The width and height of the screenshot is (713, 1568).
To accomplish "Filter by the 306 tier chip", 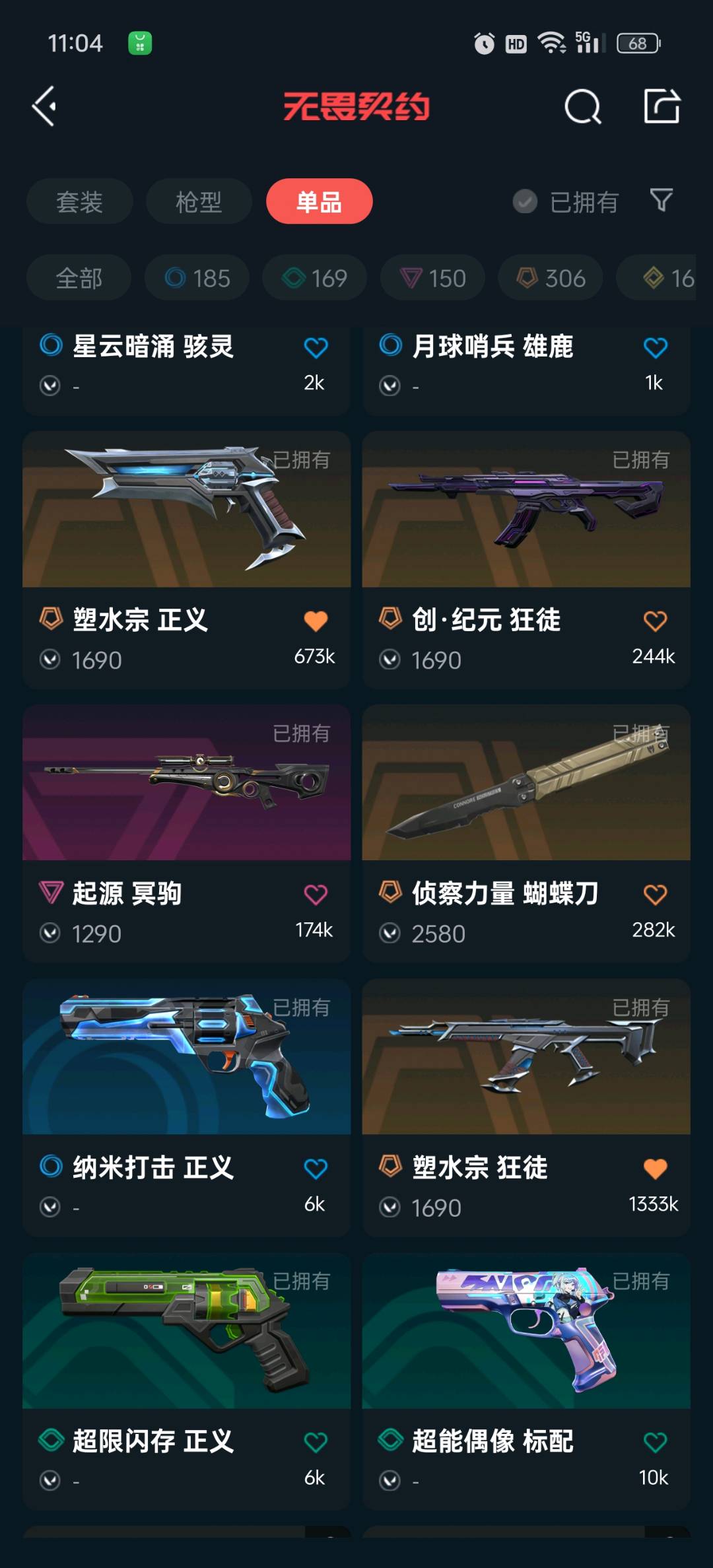I will (551, 278).
